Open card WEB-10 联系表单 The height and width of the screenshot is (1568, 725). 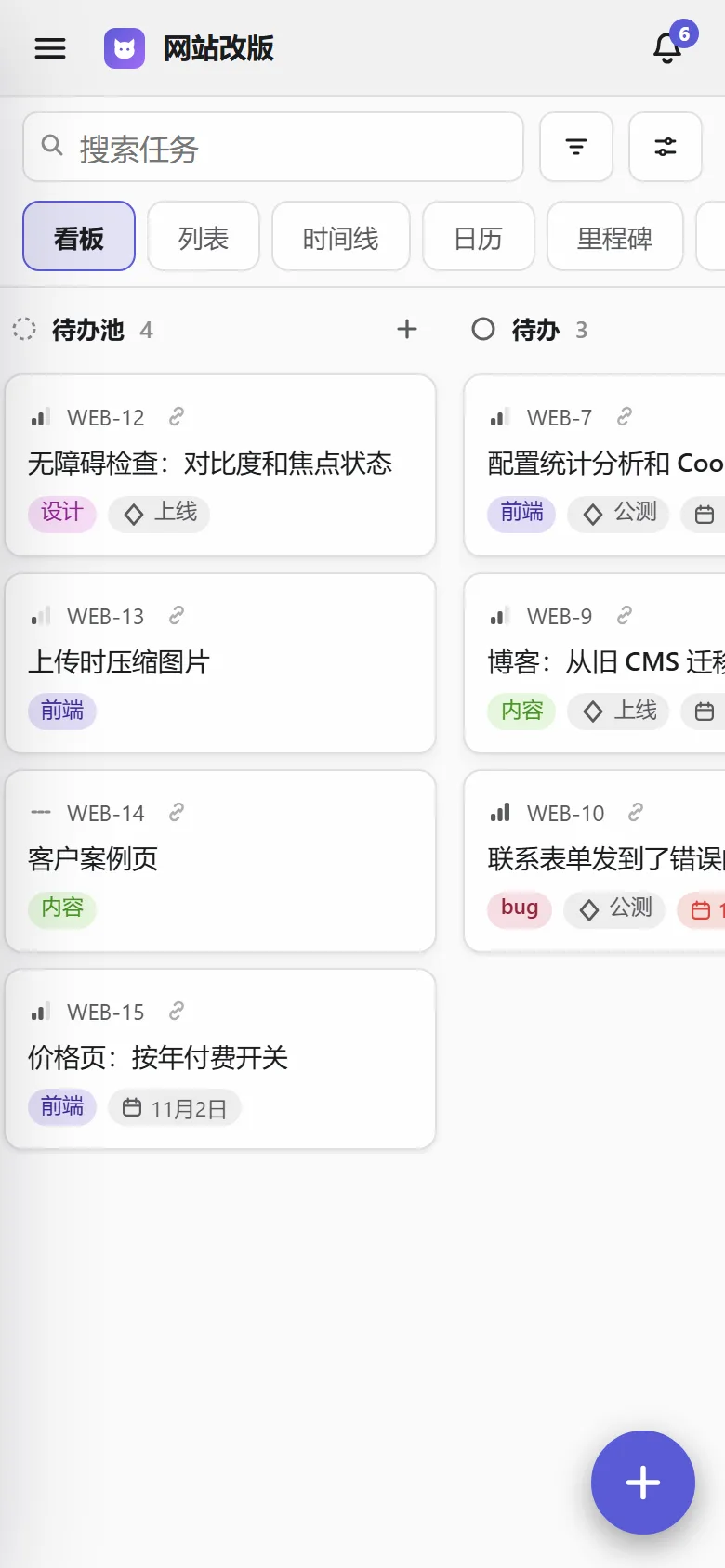click(x=595, y=861)
